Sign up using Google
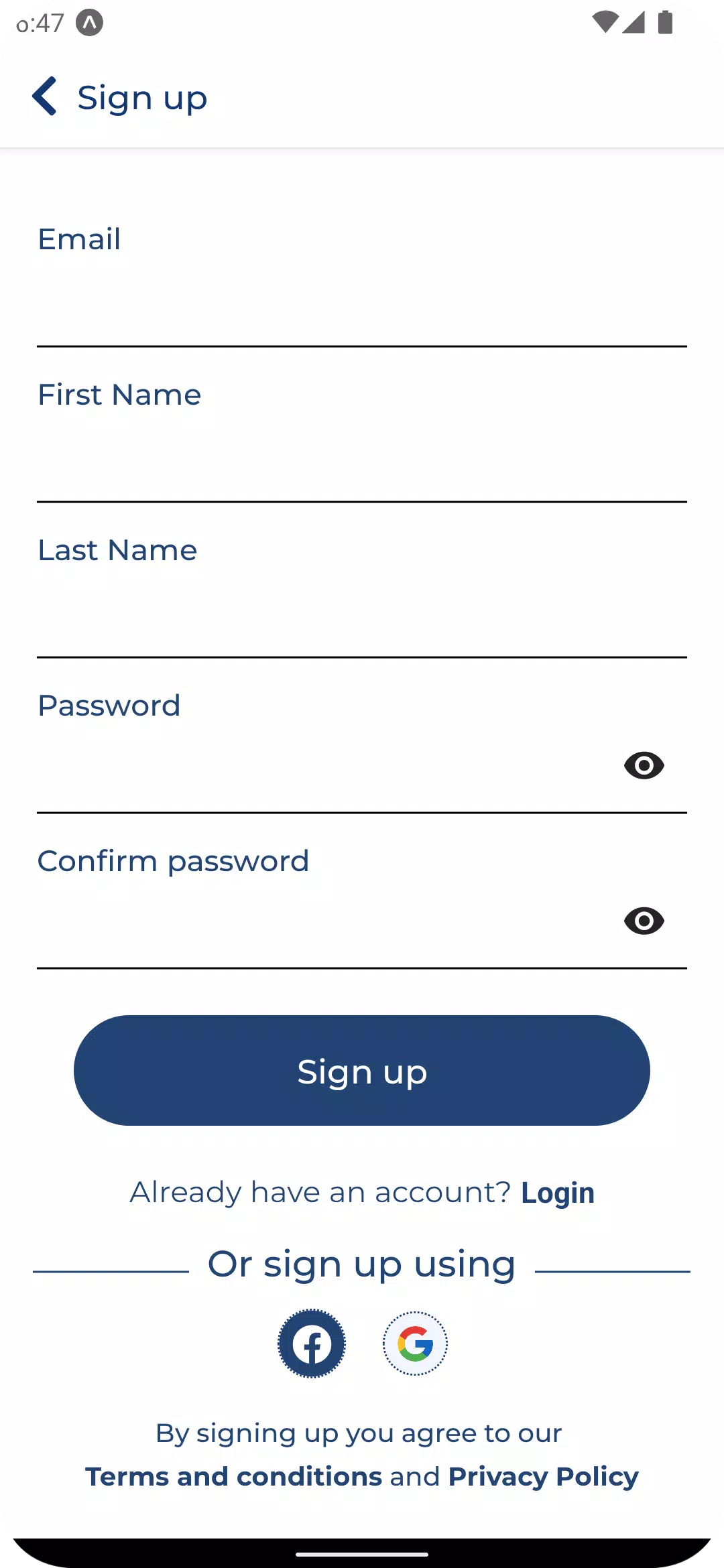Screen dimensions: 724x1568 pos(415,1344)
